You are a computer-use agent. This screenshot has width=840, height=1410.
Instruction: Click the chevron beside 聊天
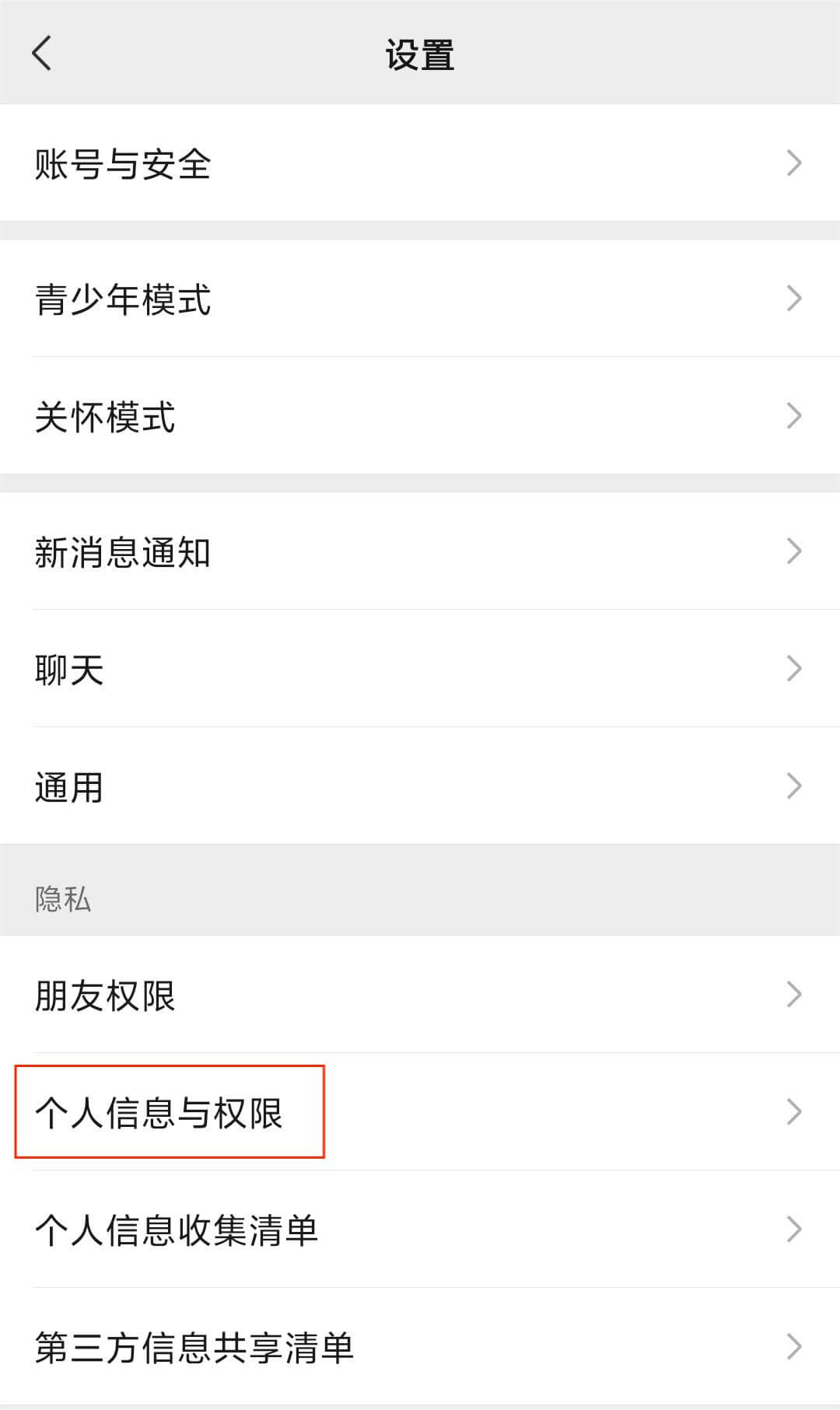click(794, 668)
